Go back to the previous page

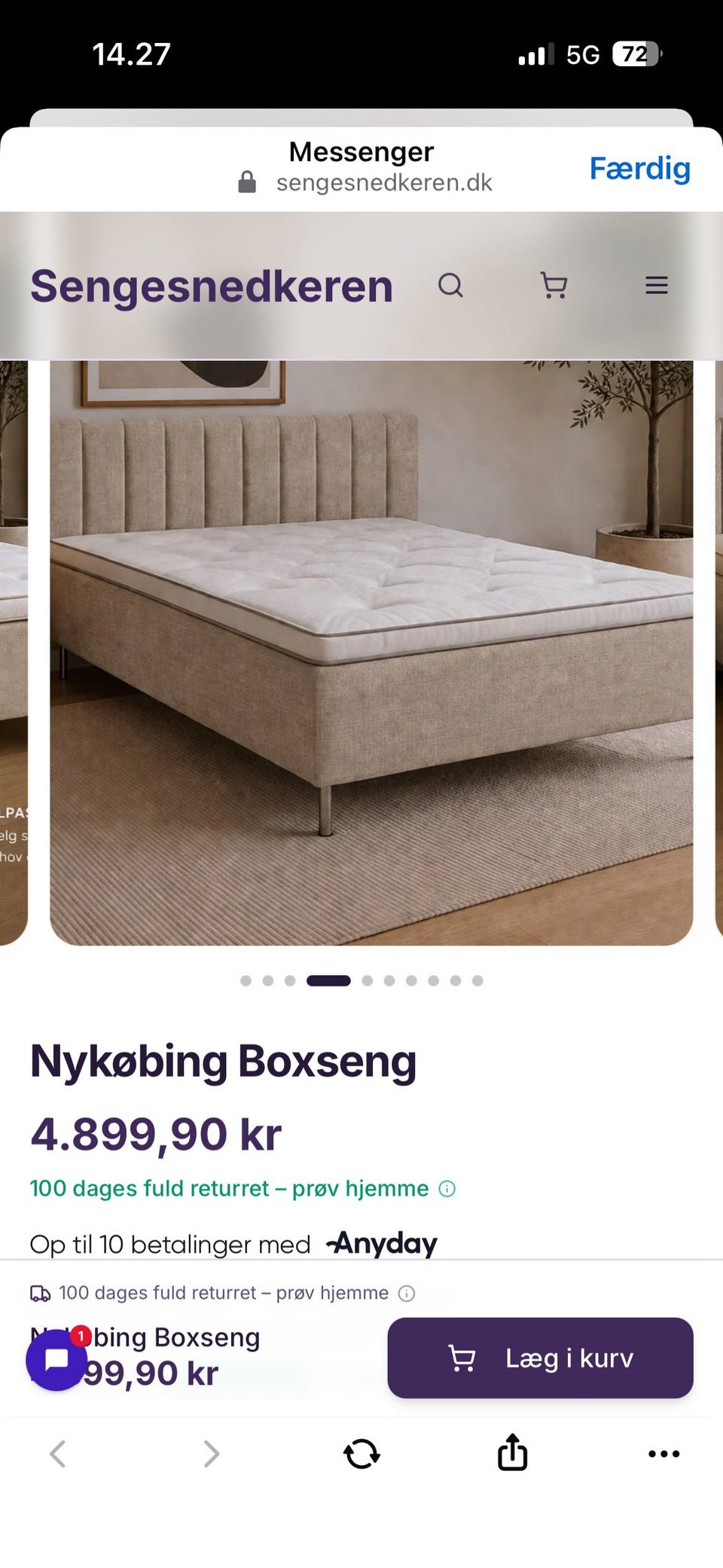click(58, 1453)
